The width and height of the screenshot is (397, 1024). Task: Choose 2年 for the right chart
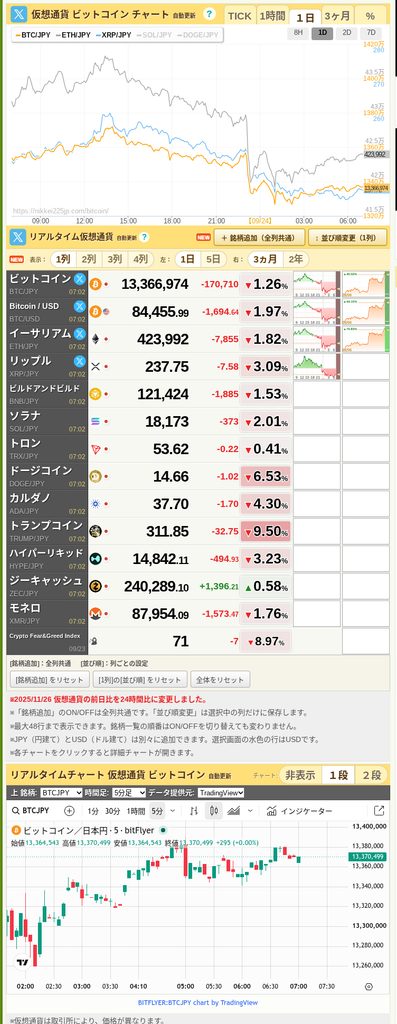point(295,259)
